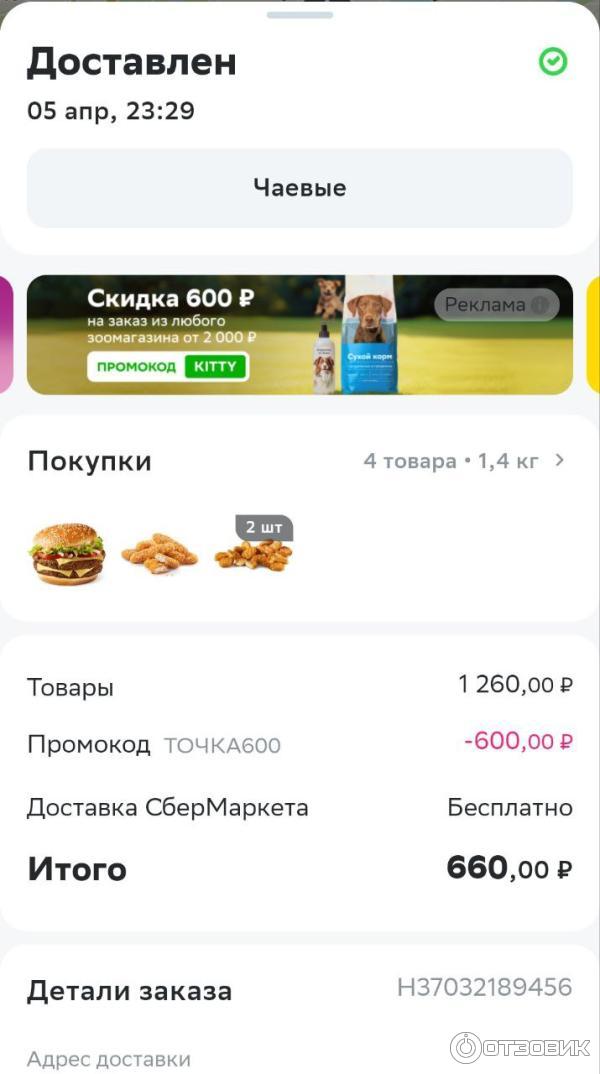The height and width of the screenshot is (1074, 600).
Task: Expand the purchases list chevron by 4 товара
Action: click(x=560, y=461)
